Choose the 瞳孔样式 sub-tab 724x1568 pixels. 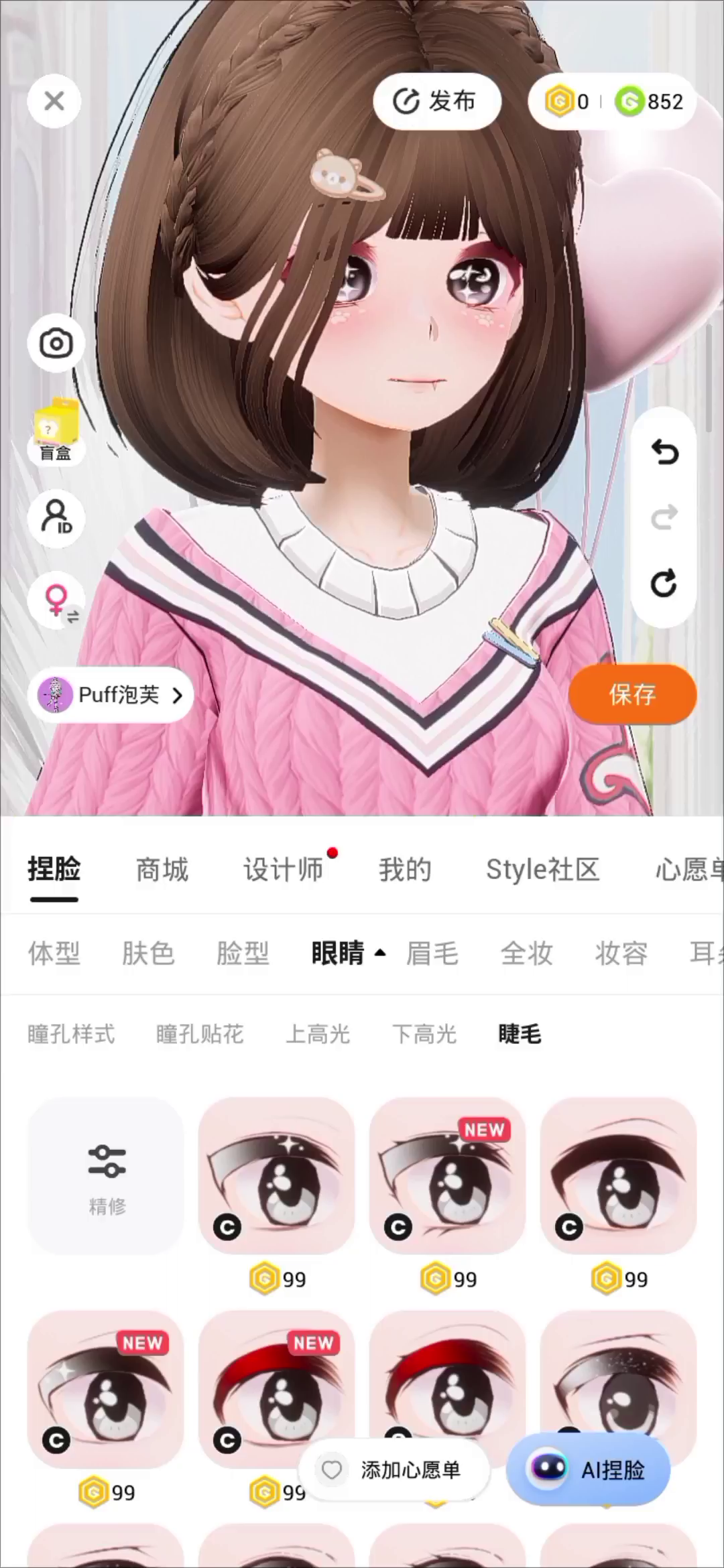(x=71, y=1034)
